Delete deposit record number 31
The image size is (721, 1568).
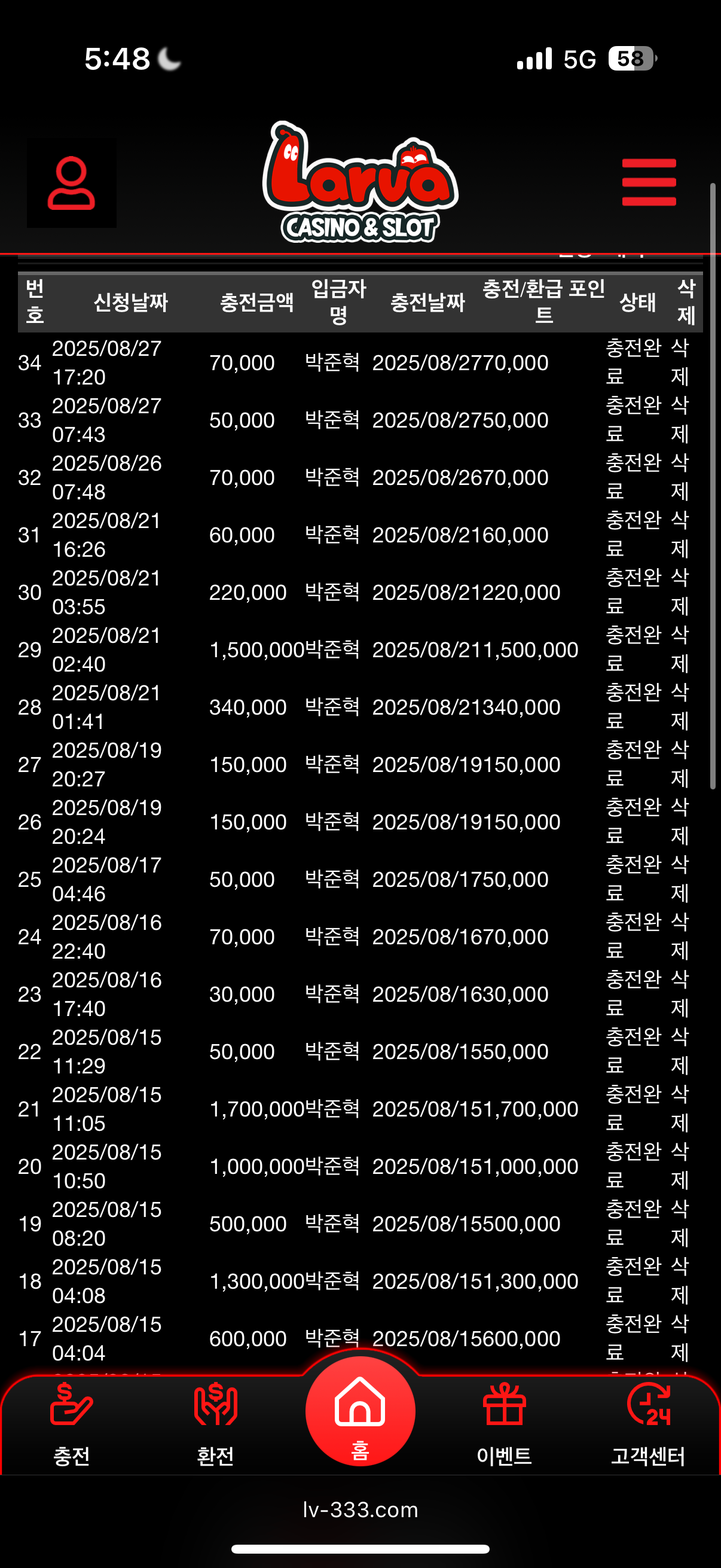tap(680, 535)
